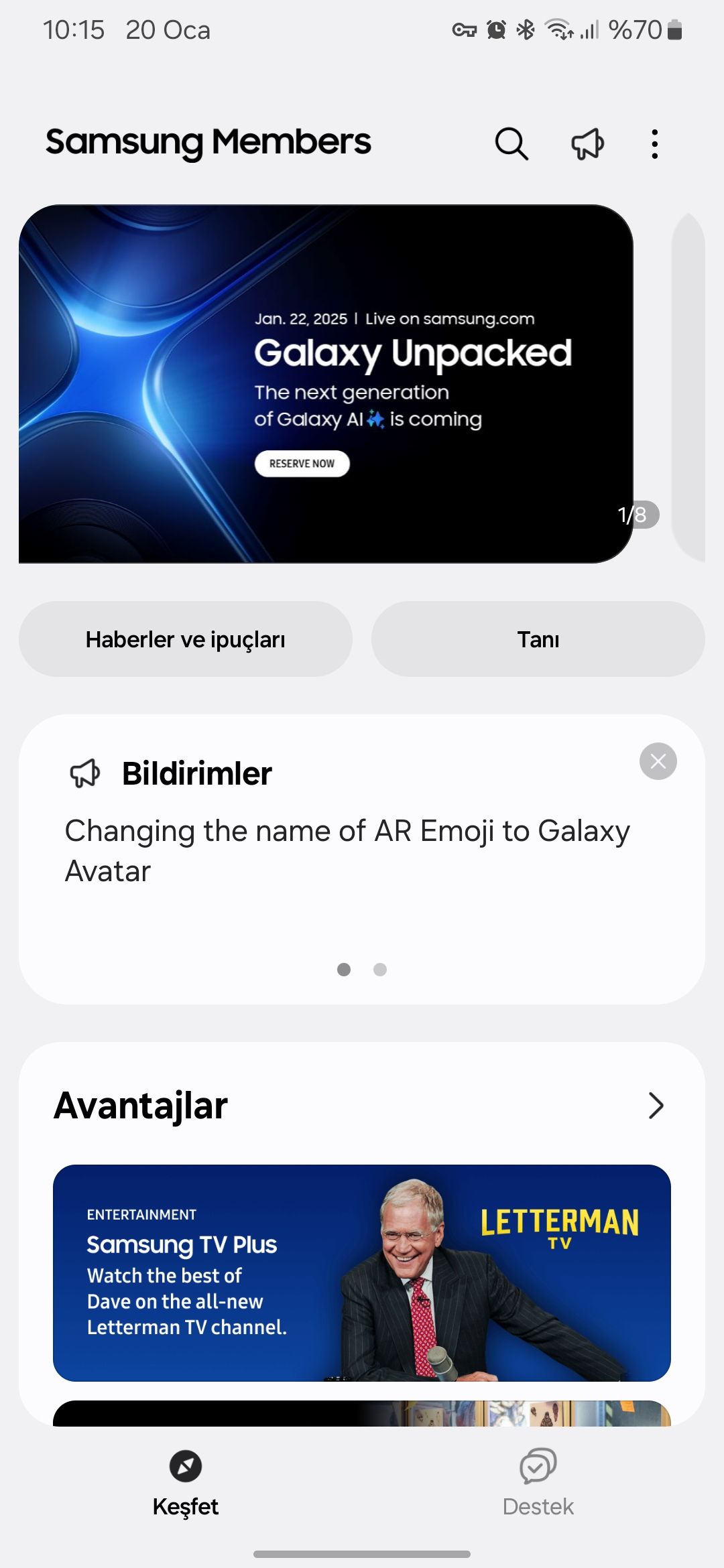Dismiss the Bildirimler notification card
This screenshot has width=724, height=1568.
point(658,761)
